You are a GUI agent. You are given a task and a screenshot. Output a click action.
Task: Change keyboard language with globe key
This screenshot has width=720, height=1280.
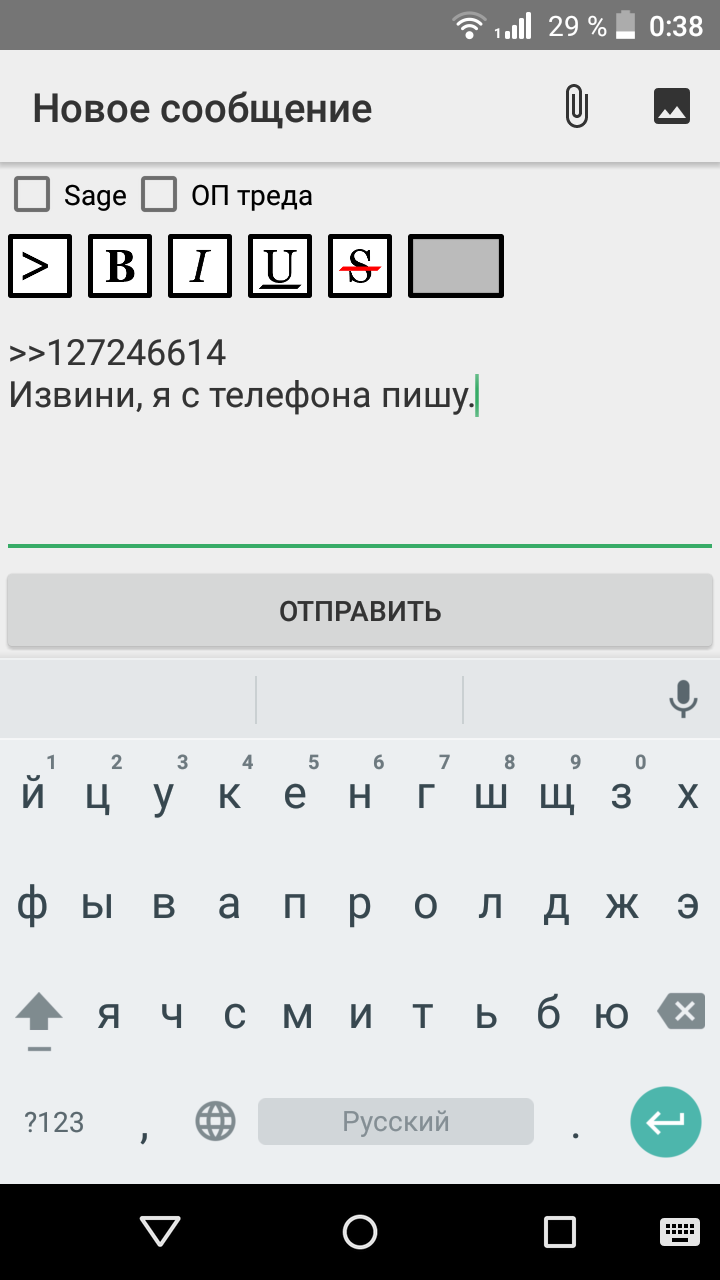click(215, 1121)
